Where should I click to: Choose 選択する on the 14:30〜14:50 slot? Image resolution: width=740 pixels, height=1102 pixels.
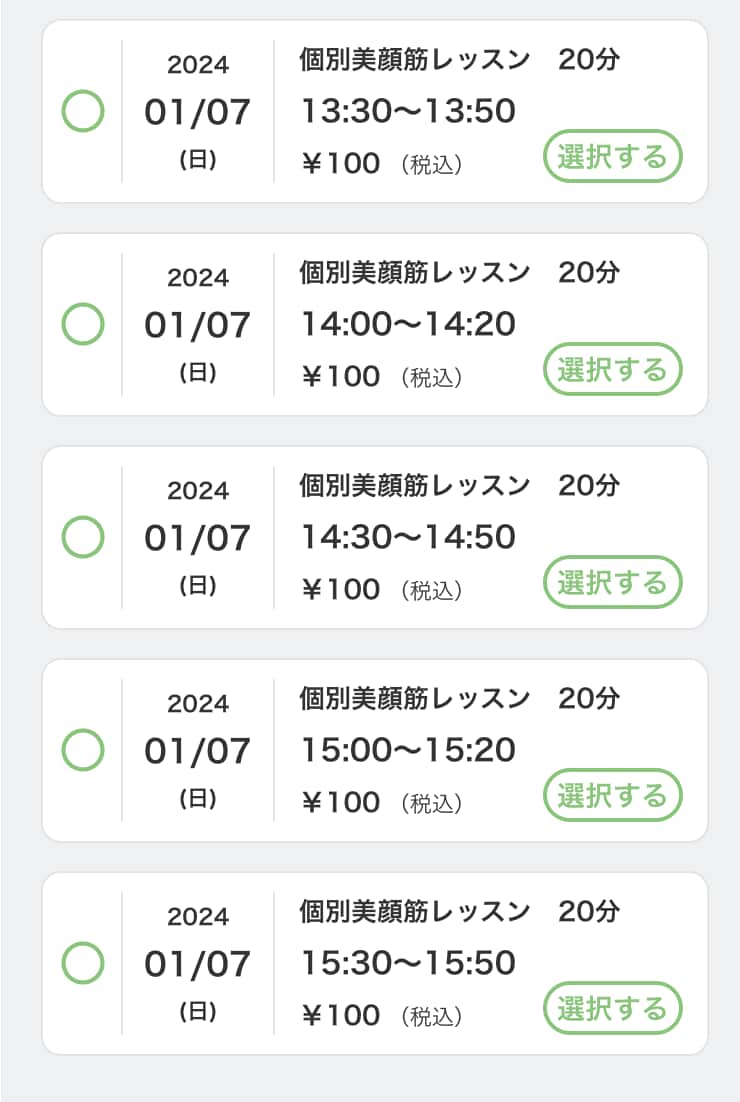(x=612, y=583)
